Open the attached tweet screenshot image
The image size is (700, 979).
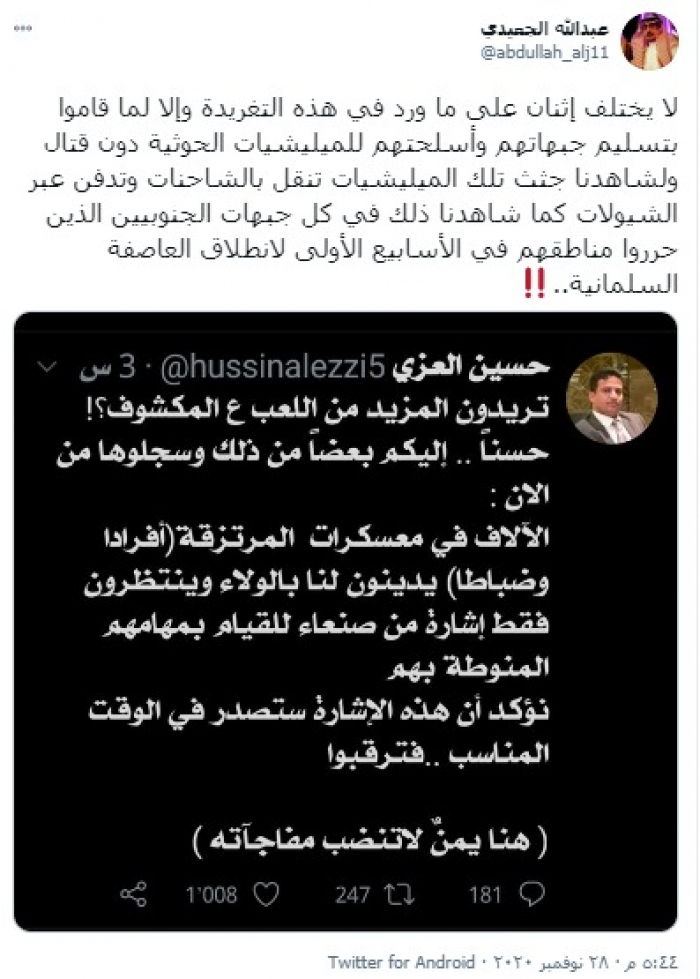click(351, 622)
